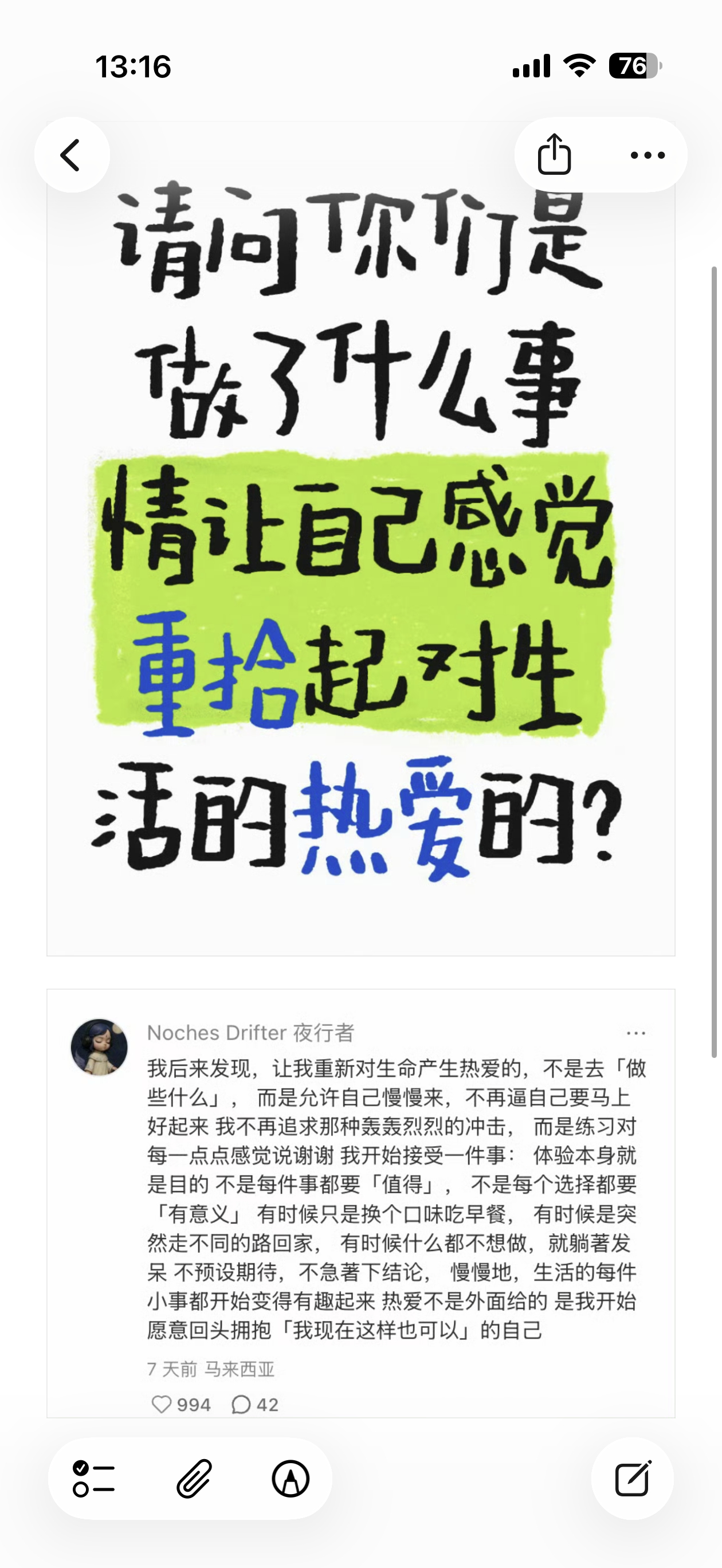Open the comments via the speech bubble icon
Viewport: 722px width, 1568px height.
pos(241,1404)
